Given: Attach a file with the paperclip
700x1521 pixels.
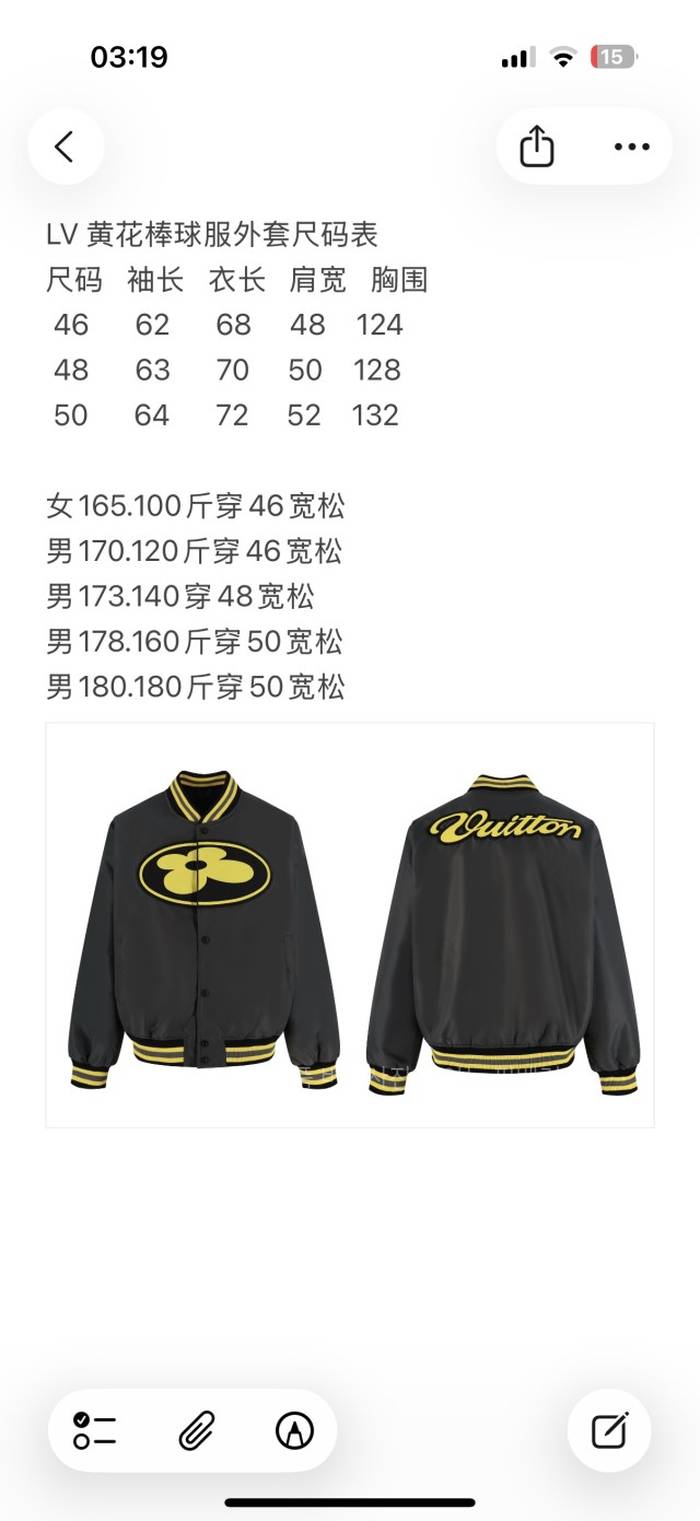Looking at the screenshot, I should (197, 1431).
